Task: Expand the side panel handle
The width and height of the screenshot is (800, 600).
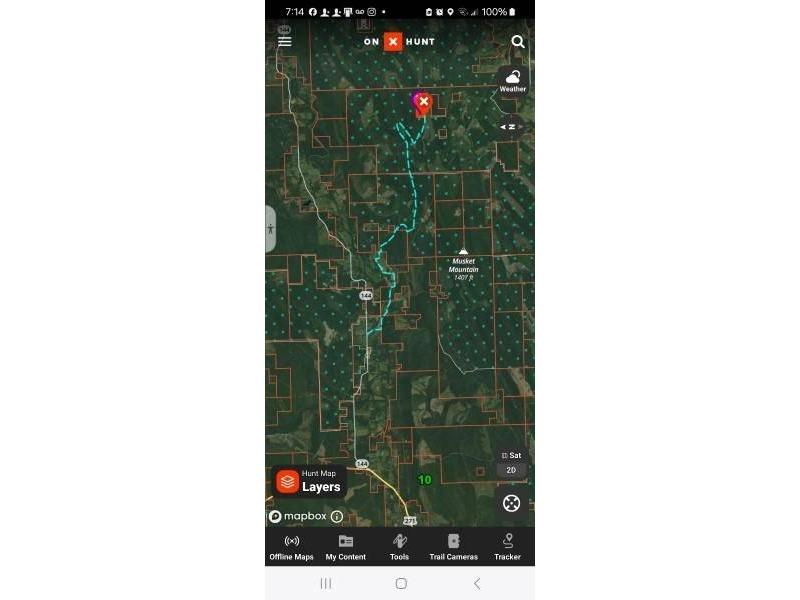Action: coord(270,228)
